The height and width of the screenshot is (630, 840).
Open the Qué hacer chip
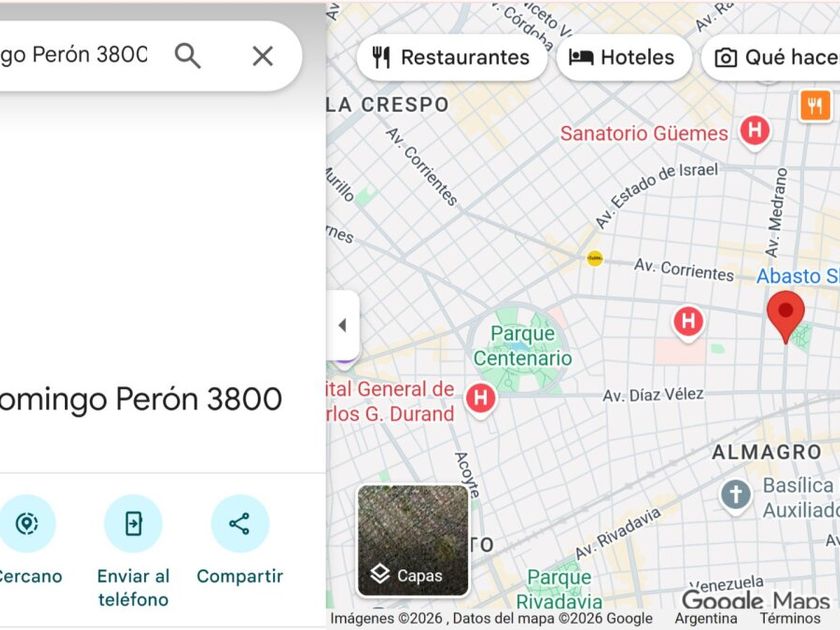click(771, 57)
